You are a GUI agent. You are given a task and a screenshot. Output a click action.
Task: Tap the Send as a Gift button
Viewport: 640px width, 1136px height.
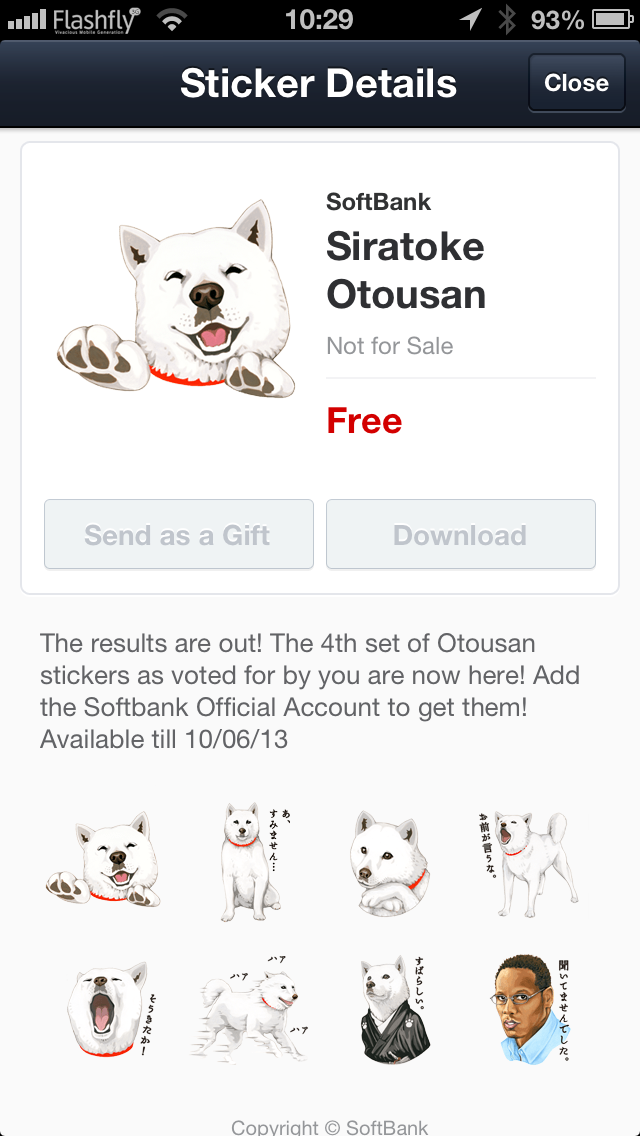tap(178, 535)
